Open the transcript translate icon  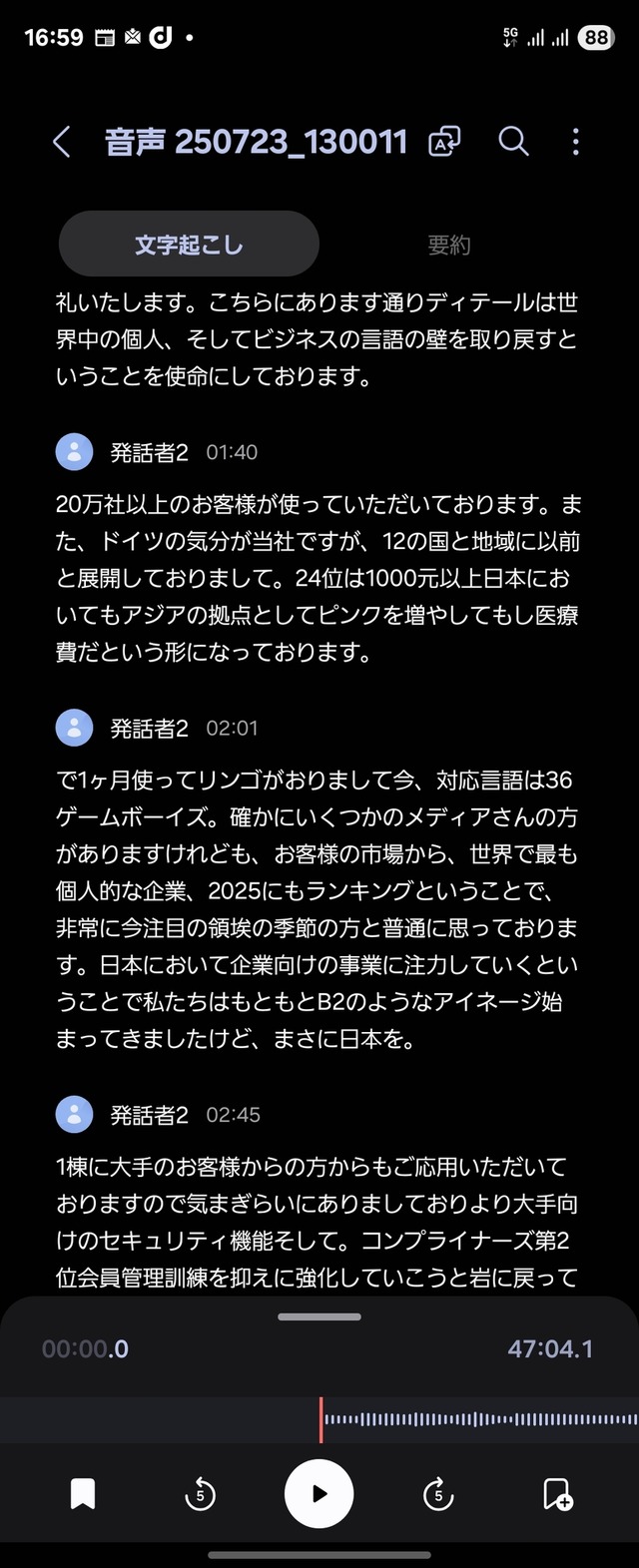444,142
